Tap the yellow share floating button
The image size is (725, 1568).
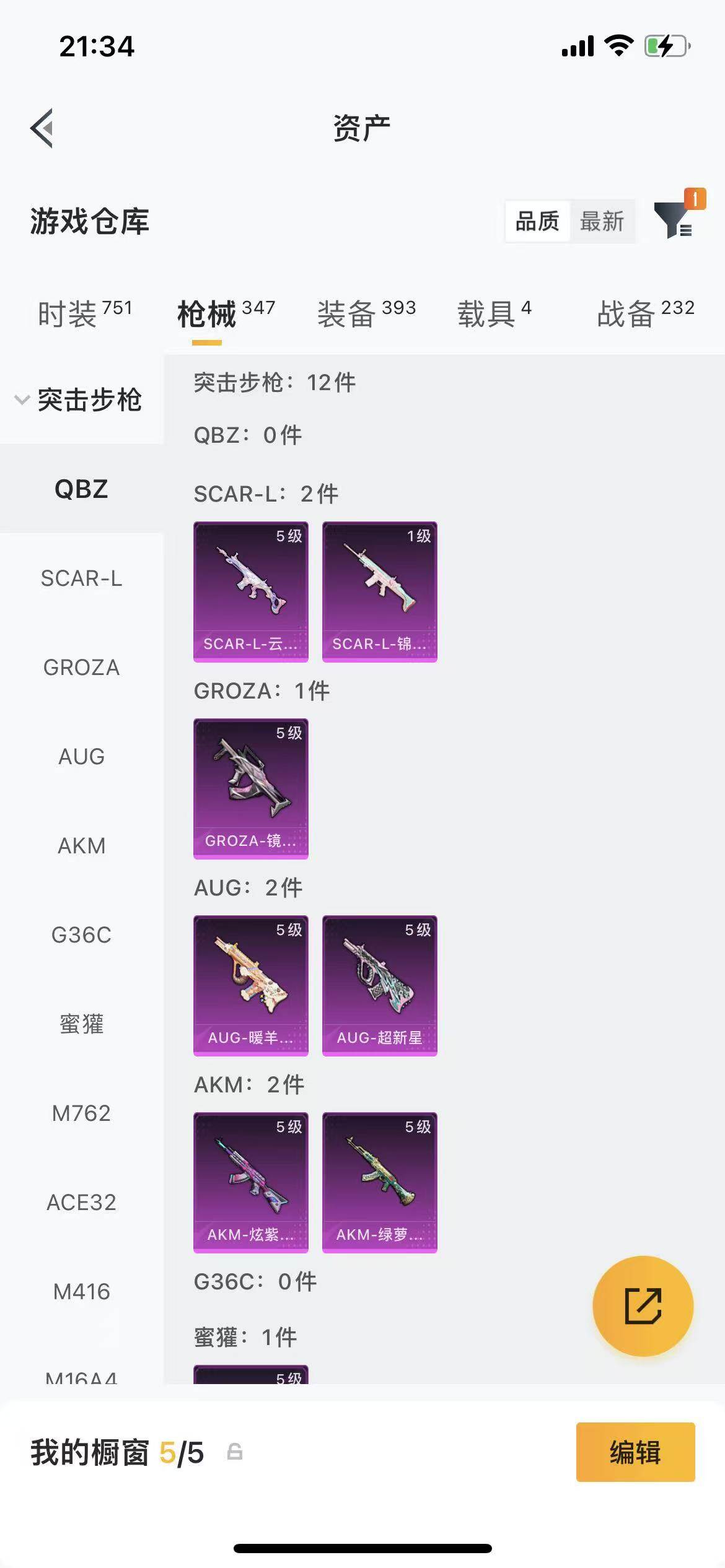(x=643, y=1305)
